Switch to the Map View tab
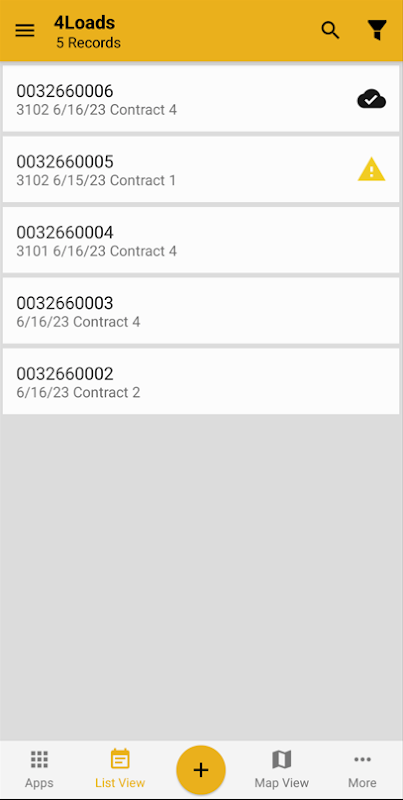 282,769
